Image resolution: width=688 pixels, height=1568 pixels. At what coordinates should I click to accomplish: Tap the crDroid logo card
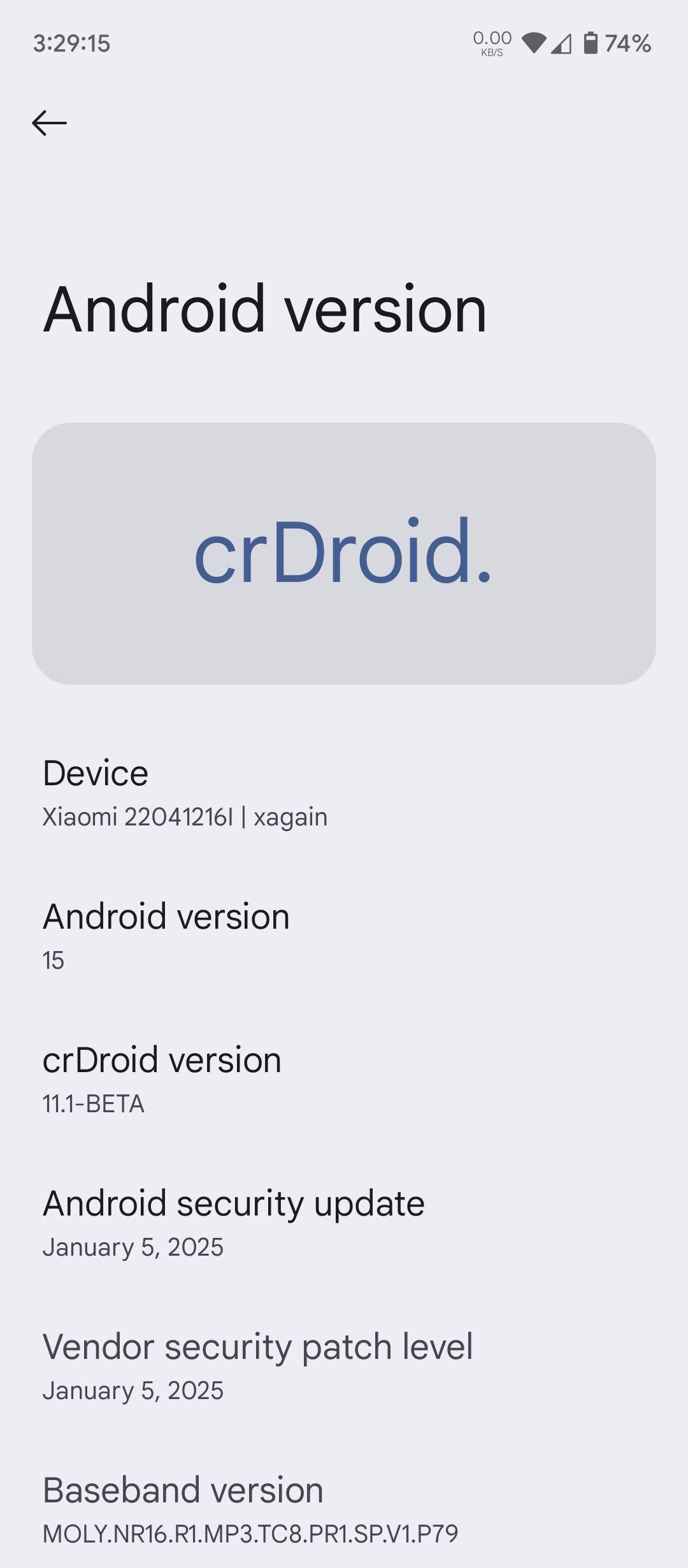pos(344,553)
